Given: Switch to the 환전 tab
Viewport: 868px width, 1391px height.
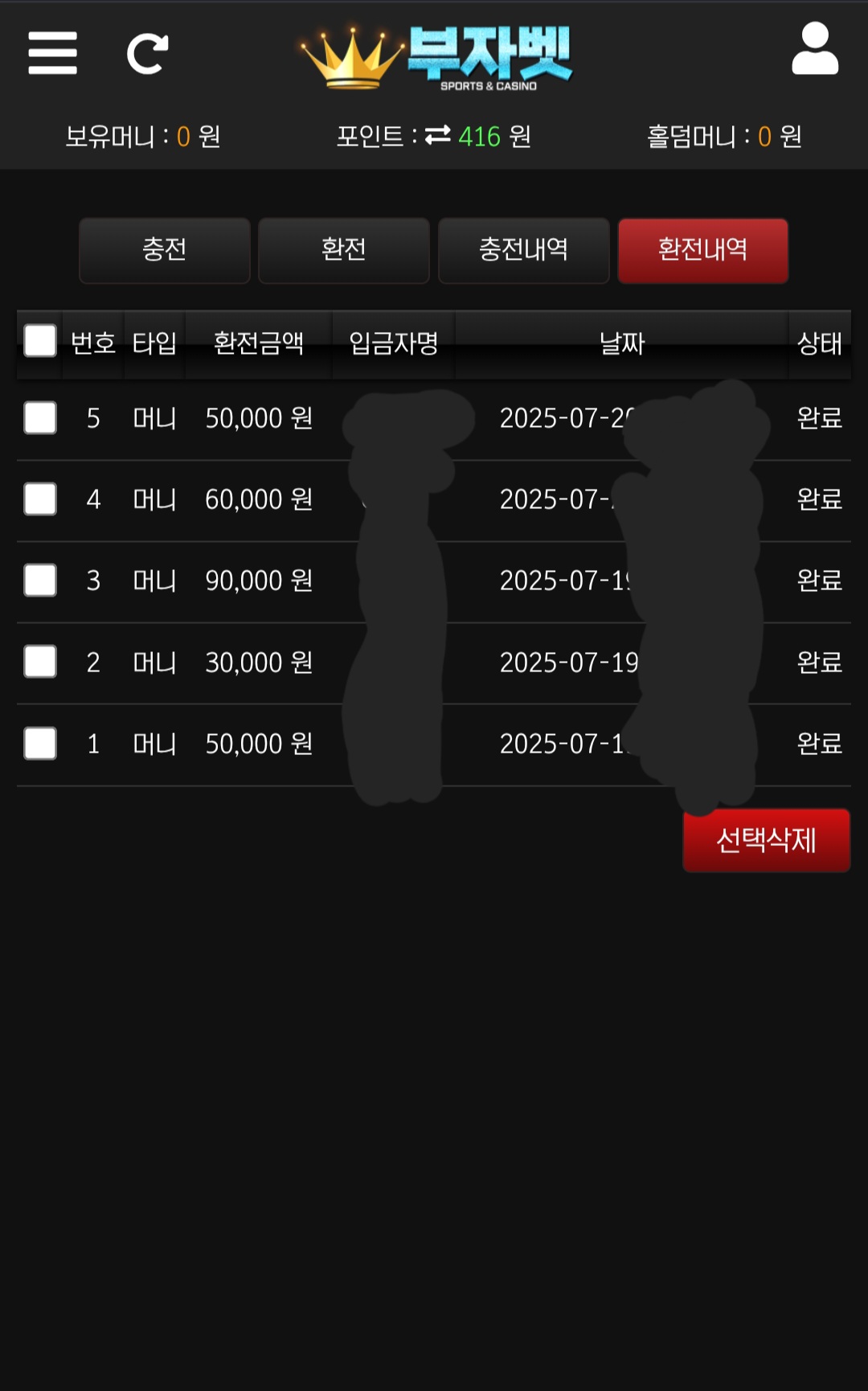Looking at the screenshot, I should (x=344, y=250).
